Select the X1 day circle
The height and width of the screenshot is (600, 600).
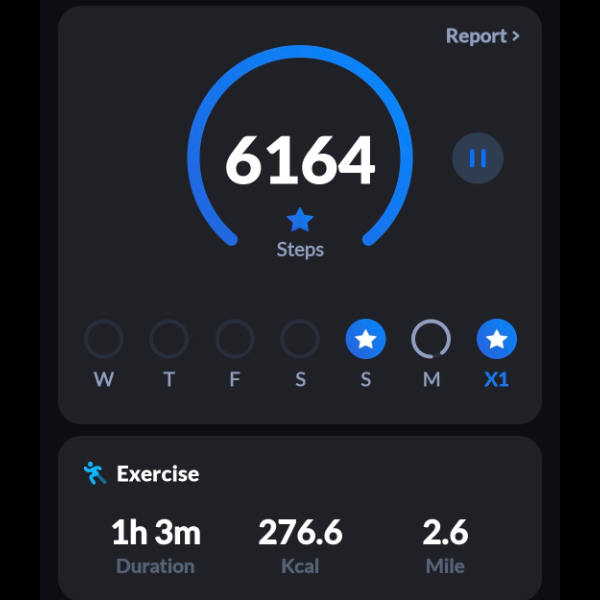point(496,340)
